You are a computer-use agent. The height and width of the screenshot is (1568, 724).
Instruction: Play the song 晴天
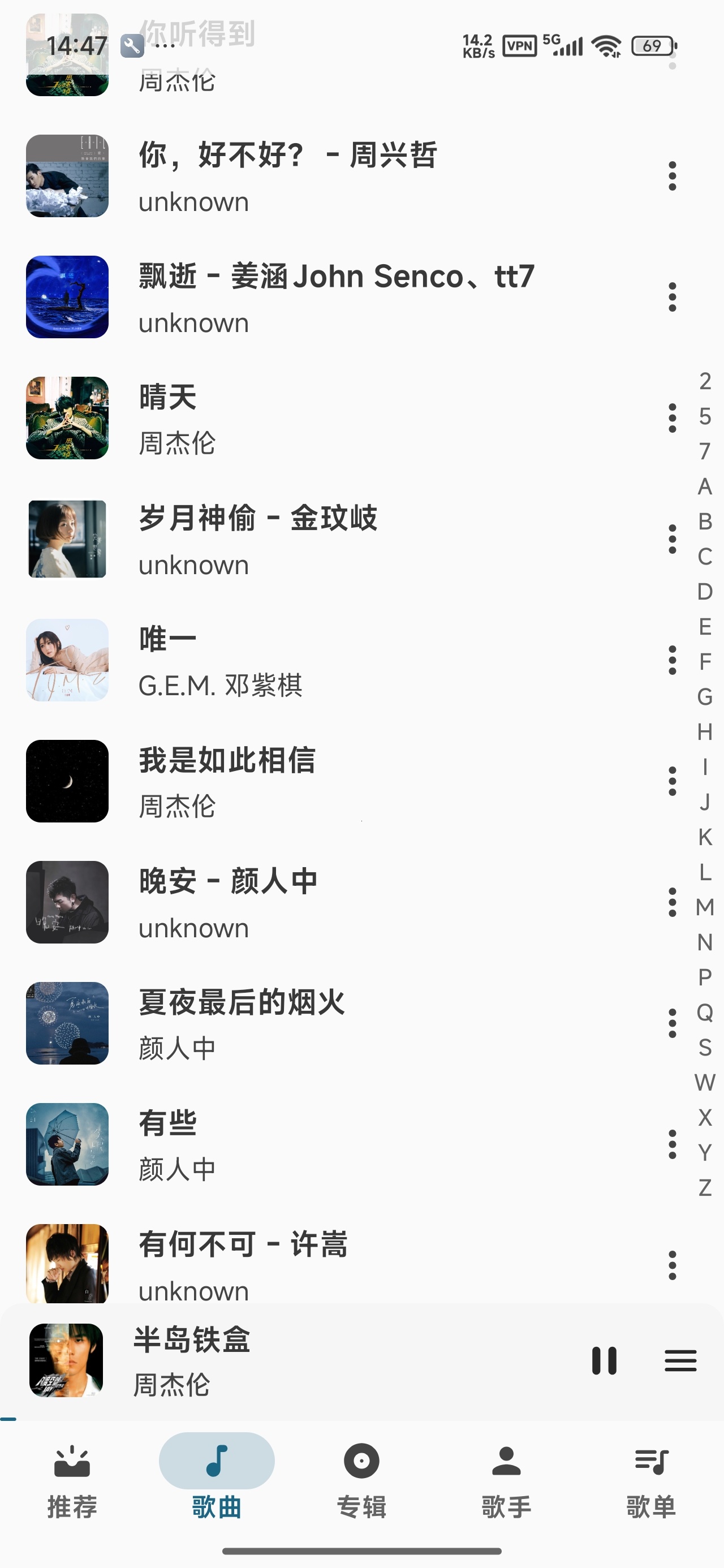341,418
